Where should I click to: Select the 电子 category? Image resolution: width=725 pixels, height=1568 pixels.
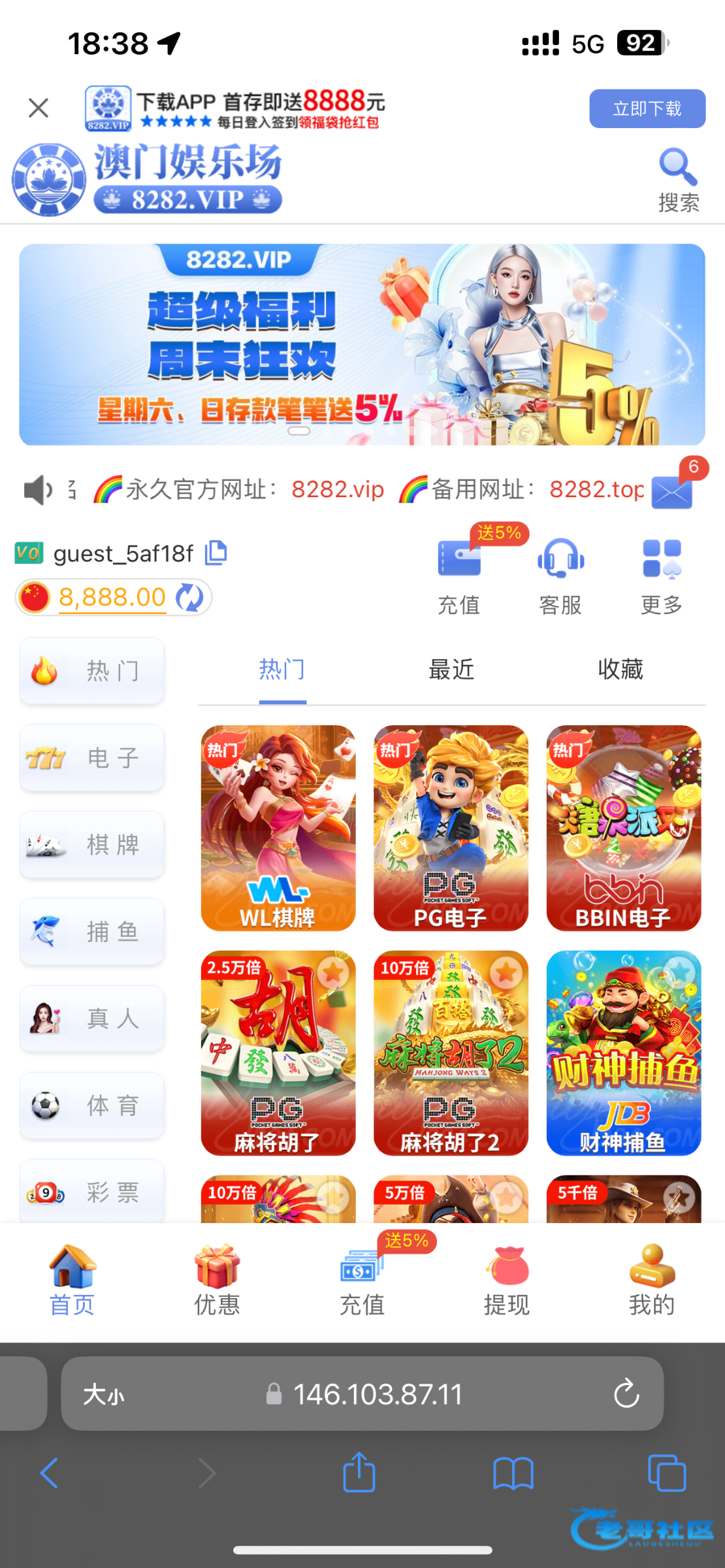[x=92, y=758]
